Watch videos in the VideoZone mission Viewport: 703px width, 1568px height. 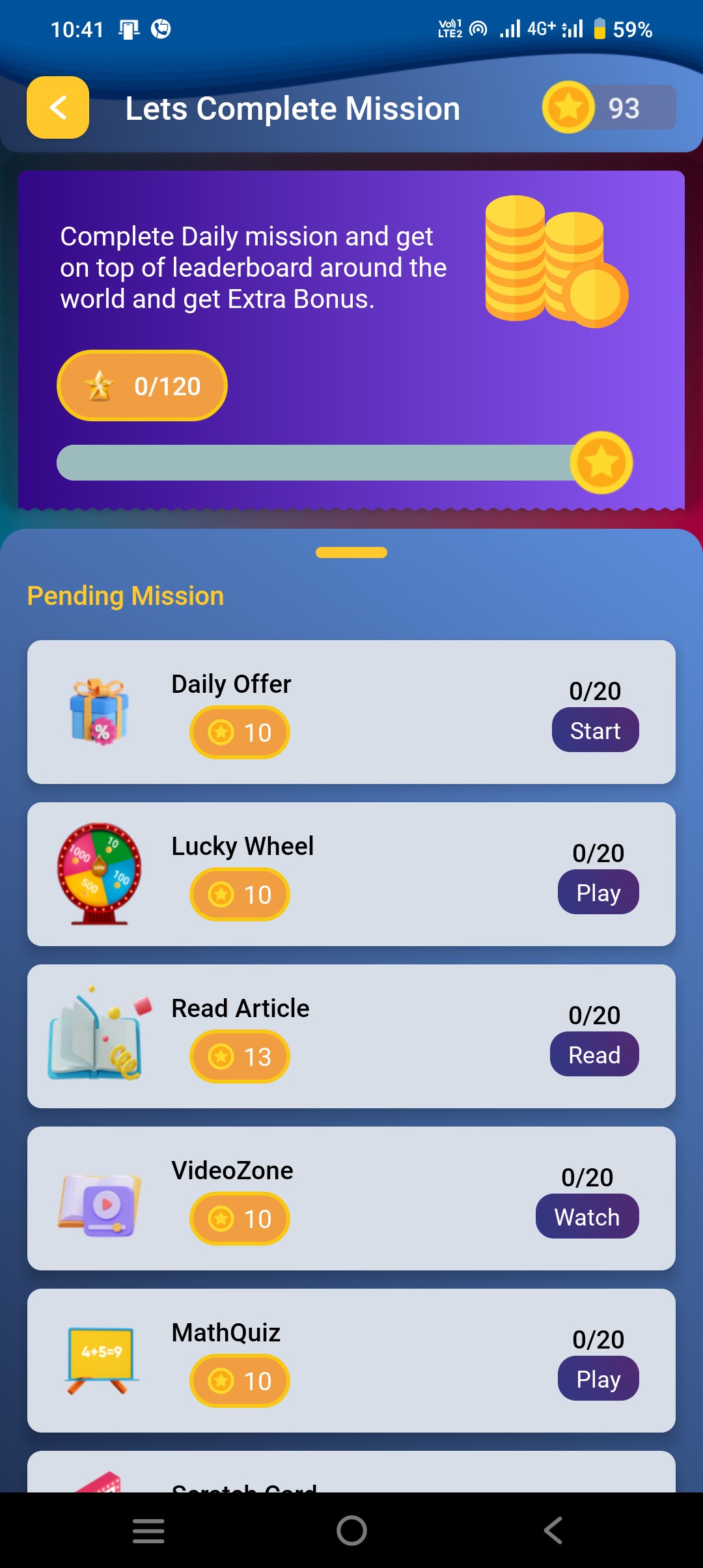(586, 1217)
